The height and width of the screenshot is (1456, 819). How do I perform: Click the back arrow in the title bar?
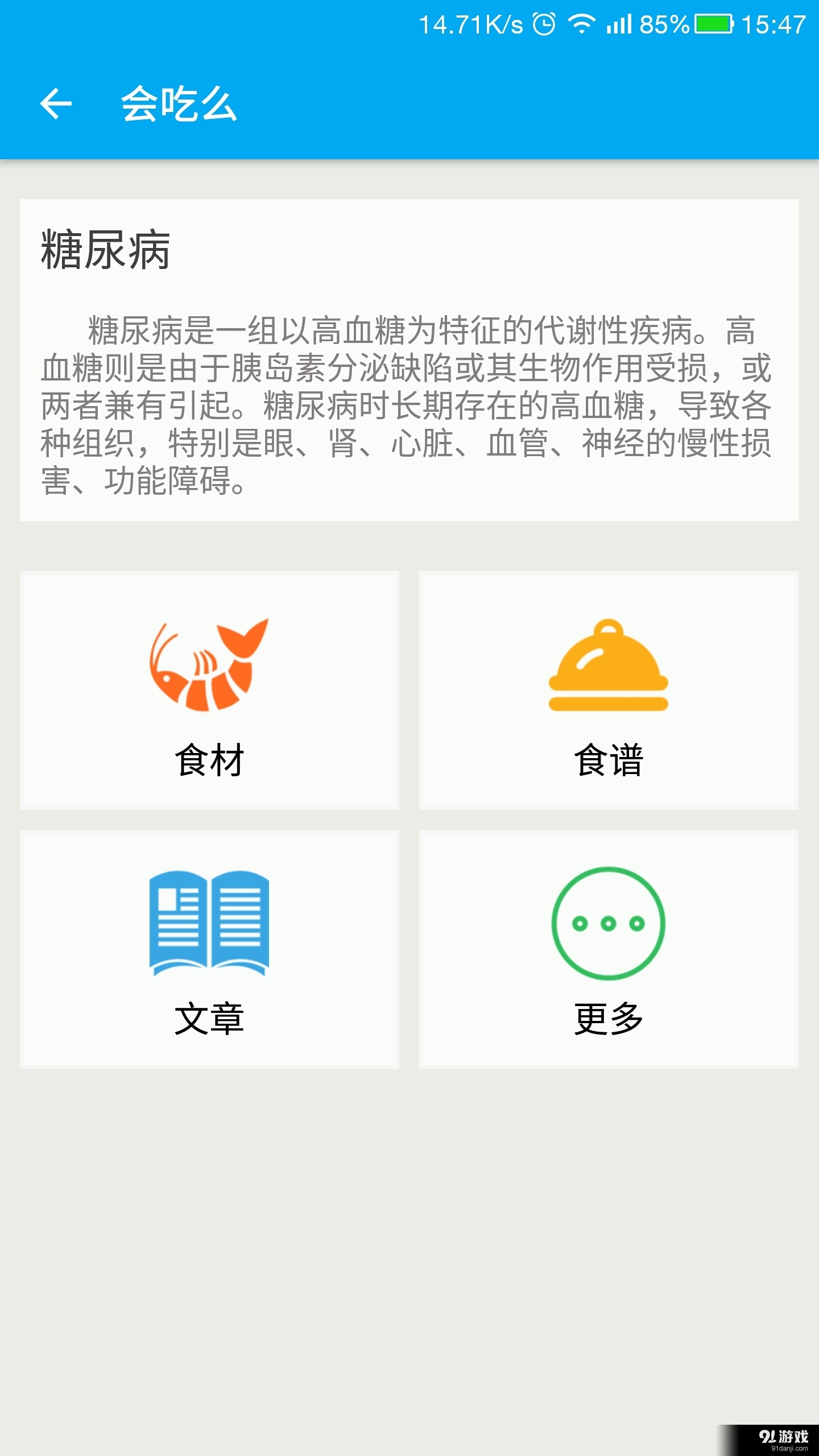[x=56, y=104]
